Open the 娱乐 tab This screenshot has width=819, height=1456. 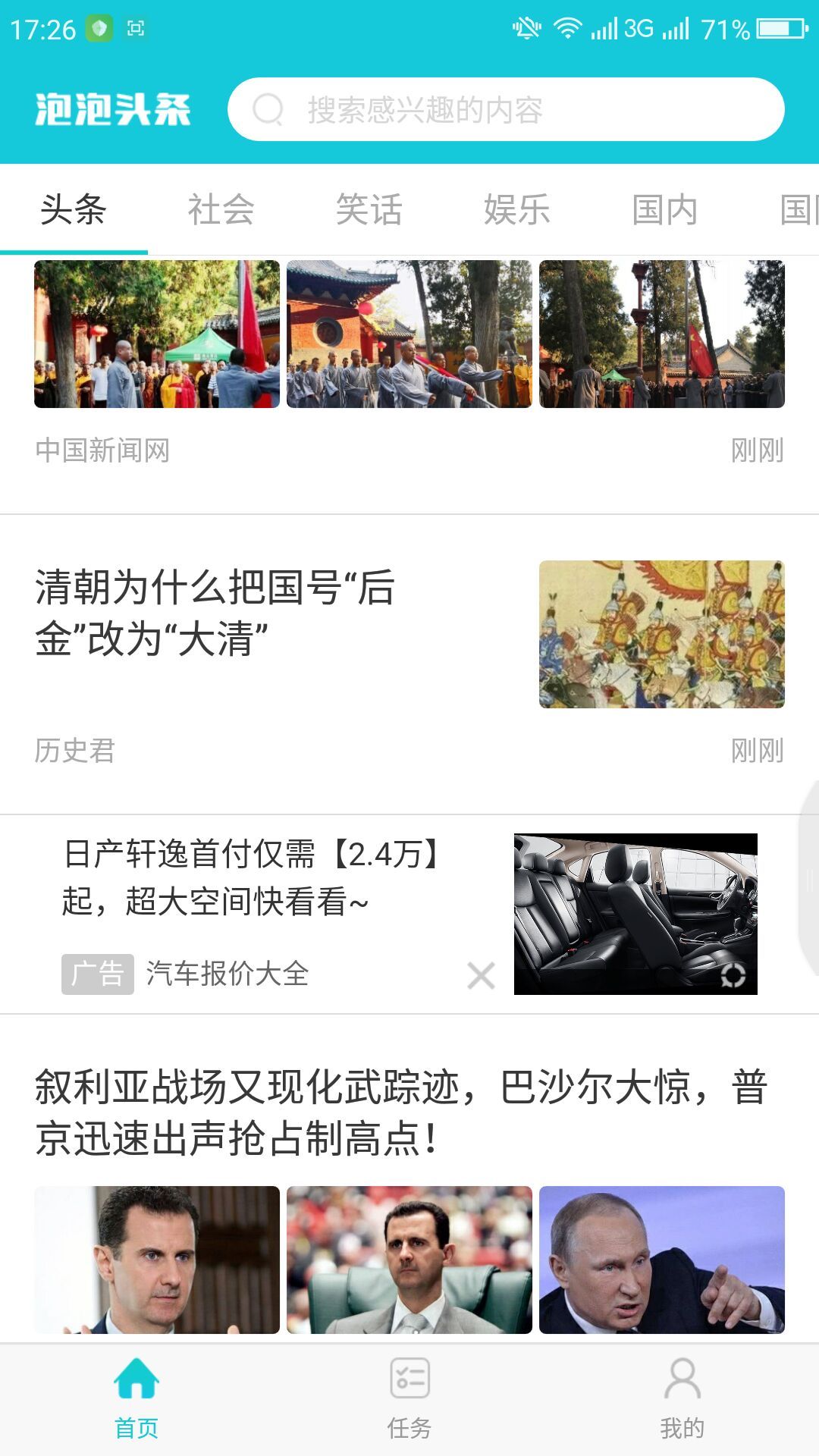point(516,210)
